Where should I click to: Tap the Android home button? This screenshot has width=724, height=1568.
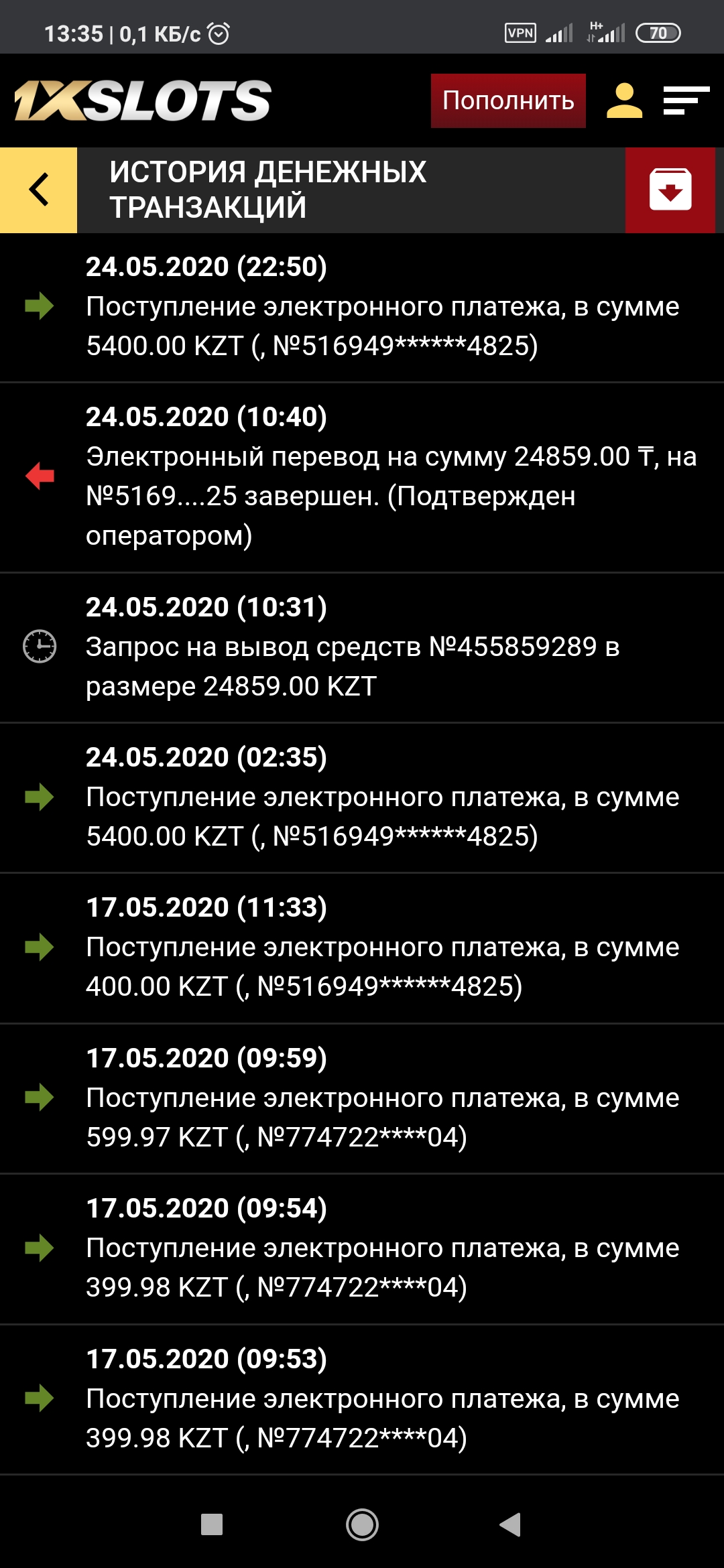click(362, 1524)
